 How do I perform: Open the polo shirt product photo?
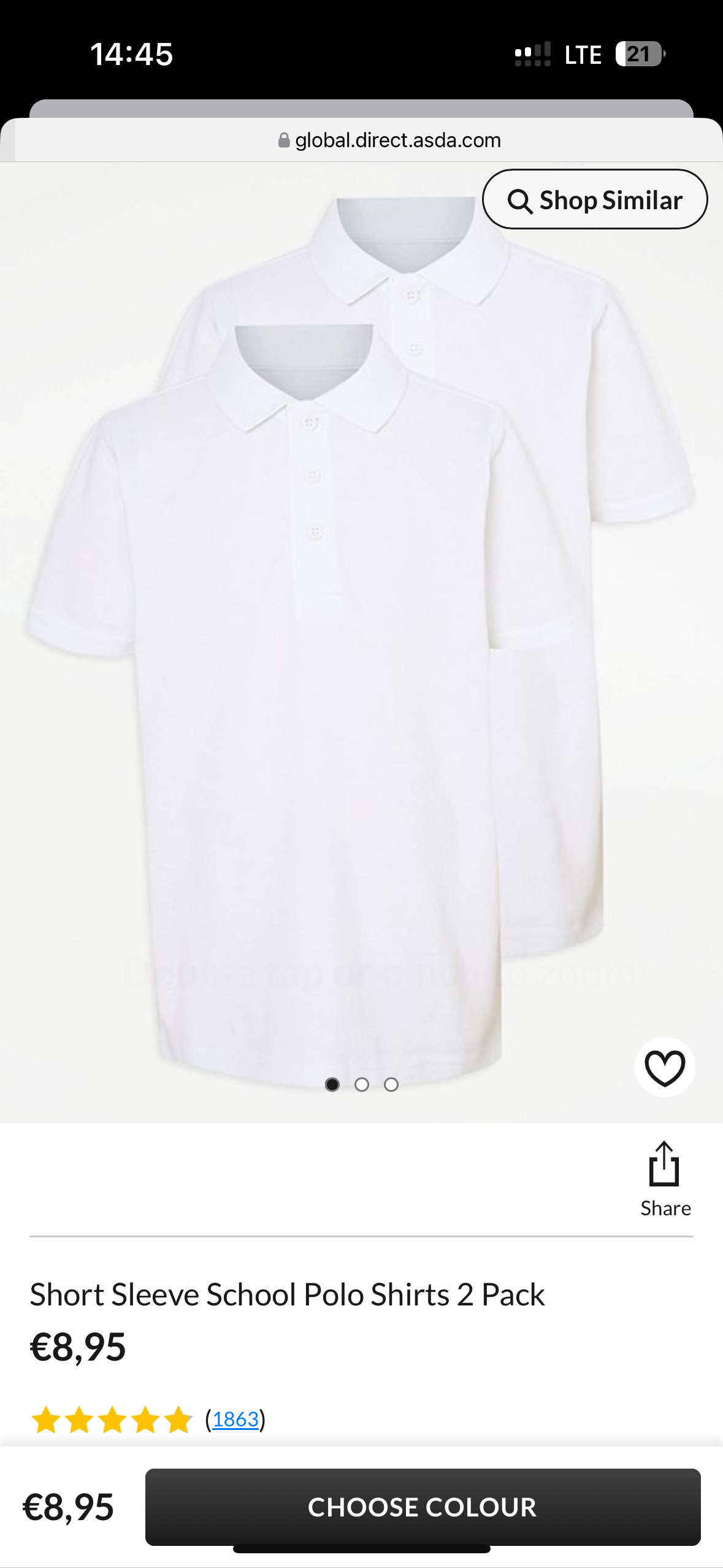click(x=361, y=642)
